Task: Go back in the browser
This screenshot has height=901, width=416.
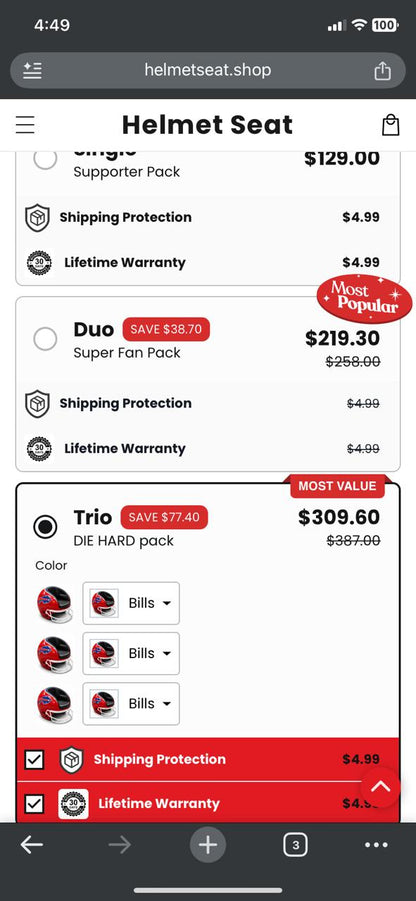Action: point(32,845)
